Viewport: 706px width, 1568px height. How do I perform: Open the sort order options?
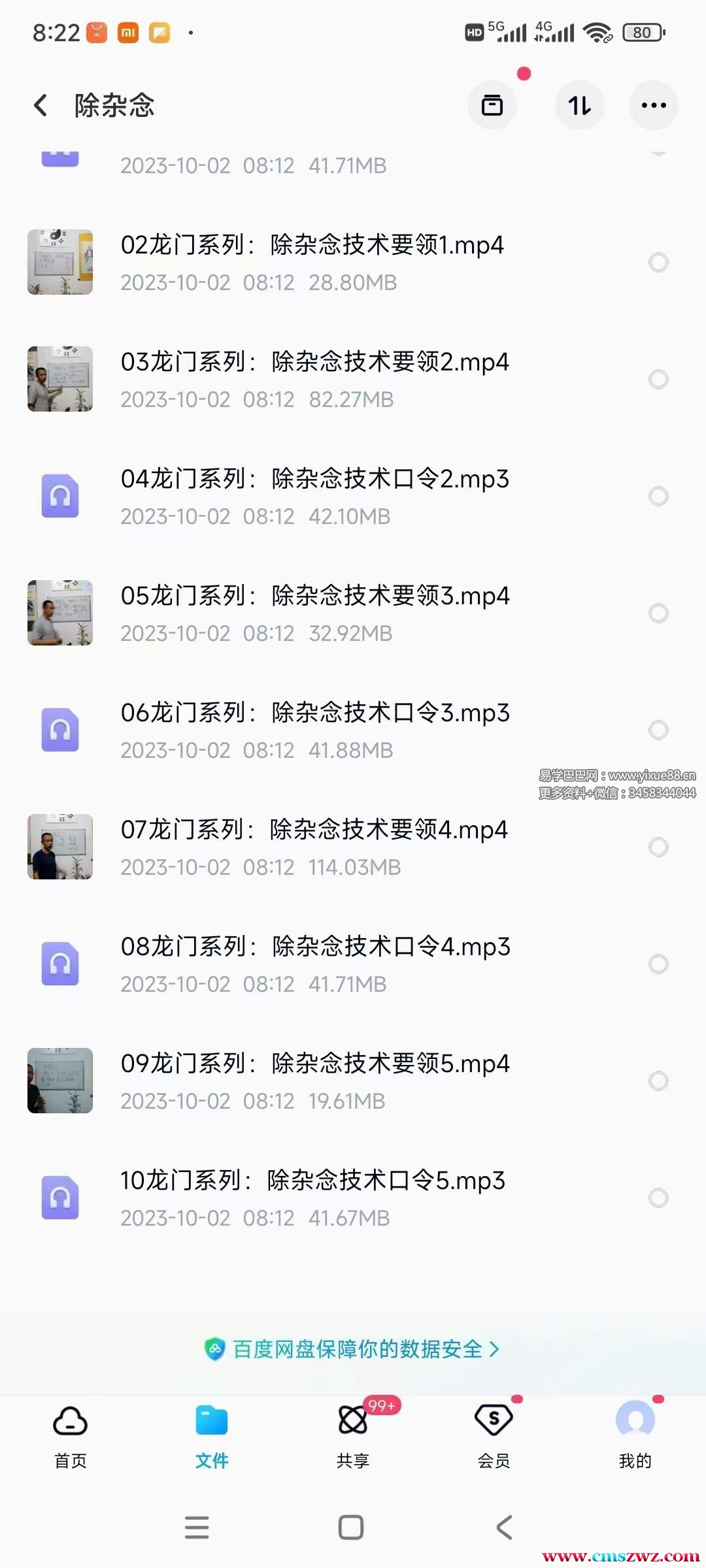coord(579,105)
